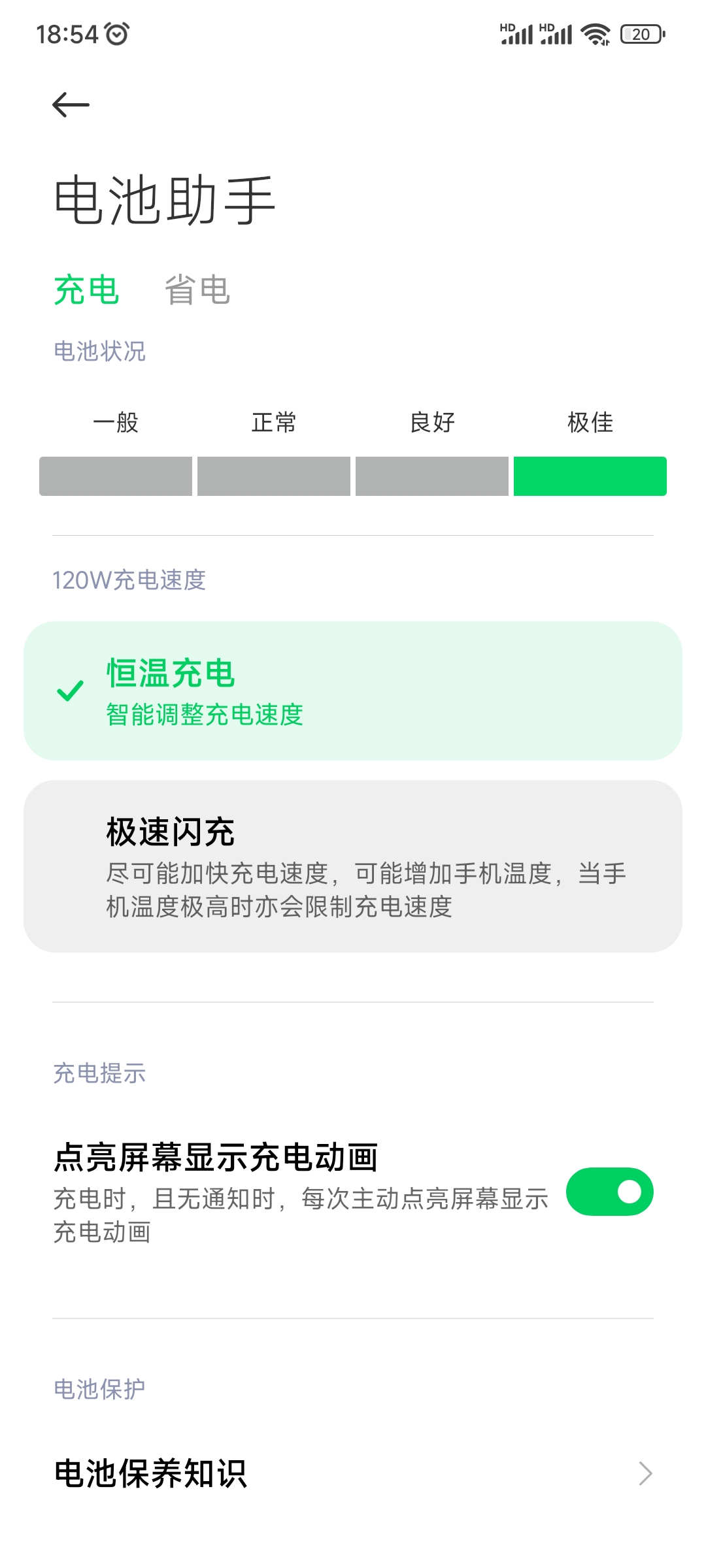This screenshot has height=1568, width=706.
Task: Switch to the 省电 tab
Action: pos(197,290)
